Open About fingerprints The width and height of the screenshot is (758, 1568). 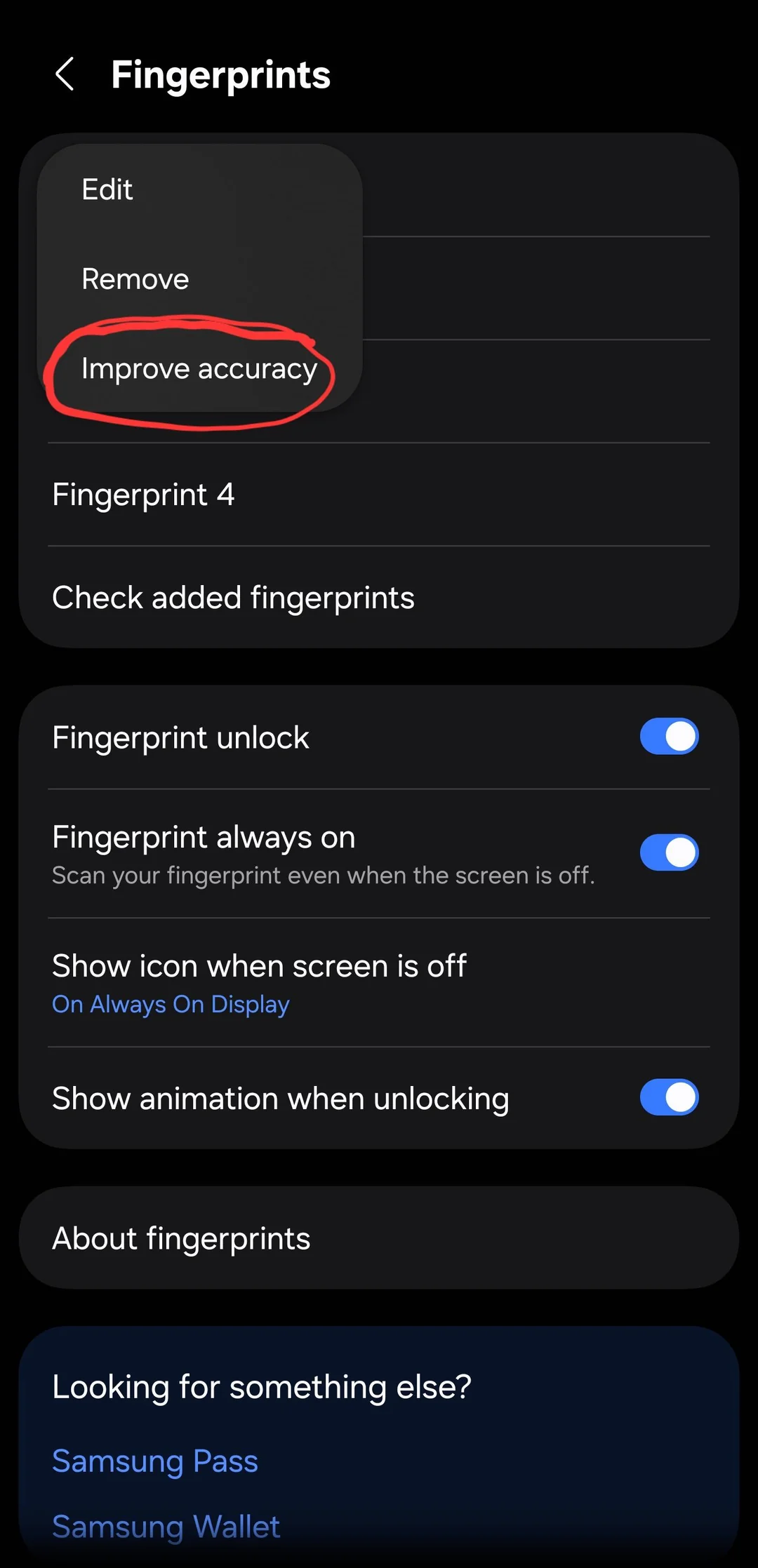coord(182,1238)
